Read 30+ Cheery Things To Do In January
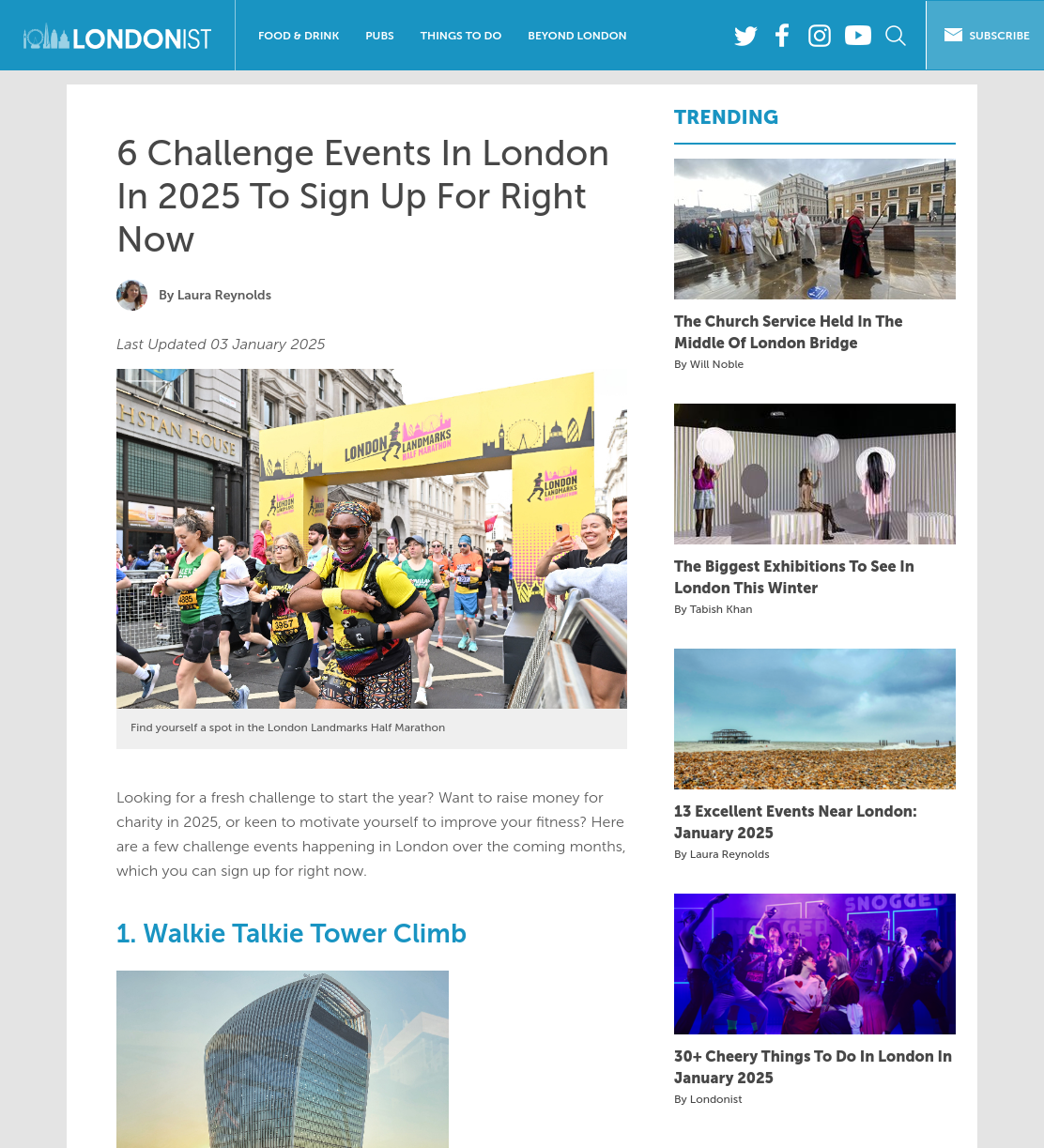The width and height of the screenshot is (1044, 1148). click(x=813, y=1067)
